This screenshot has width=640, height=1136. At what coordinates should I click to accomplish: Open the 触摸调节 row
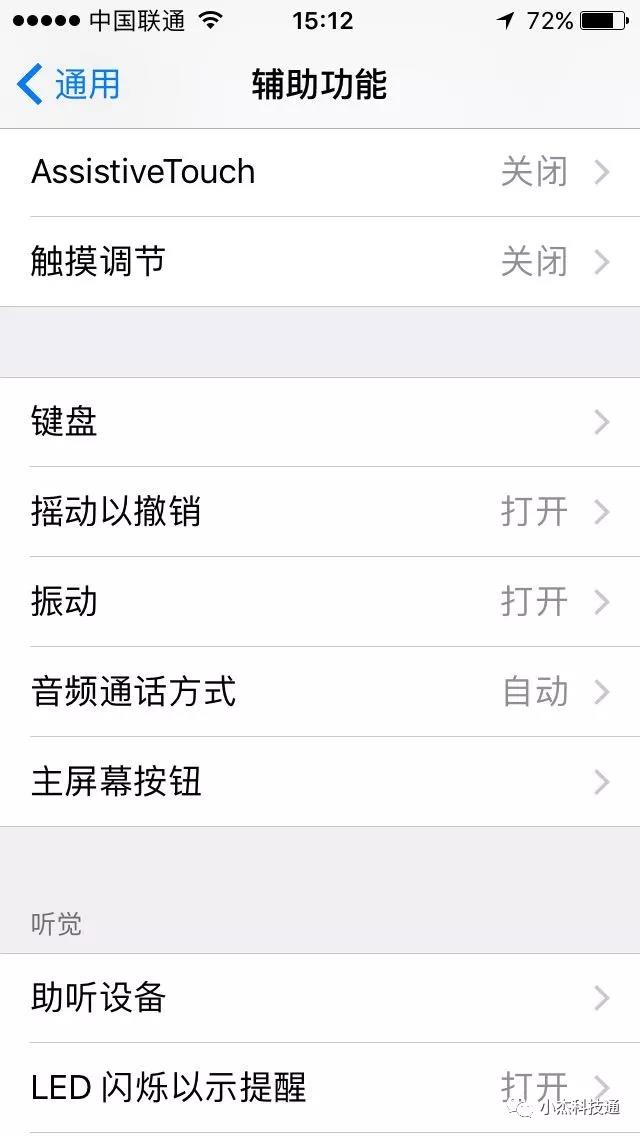point(320,262)
